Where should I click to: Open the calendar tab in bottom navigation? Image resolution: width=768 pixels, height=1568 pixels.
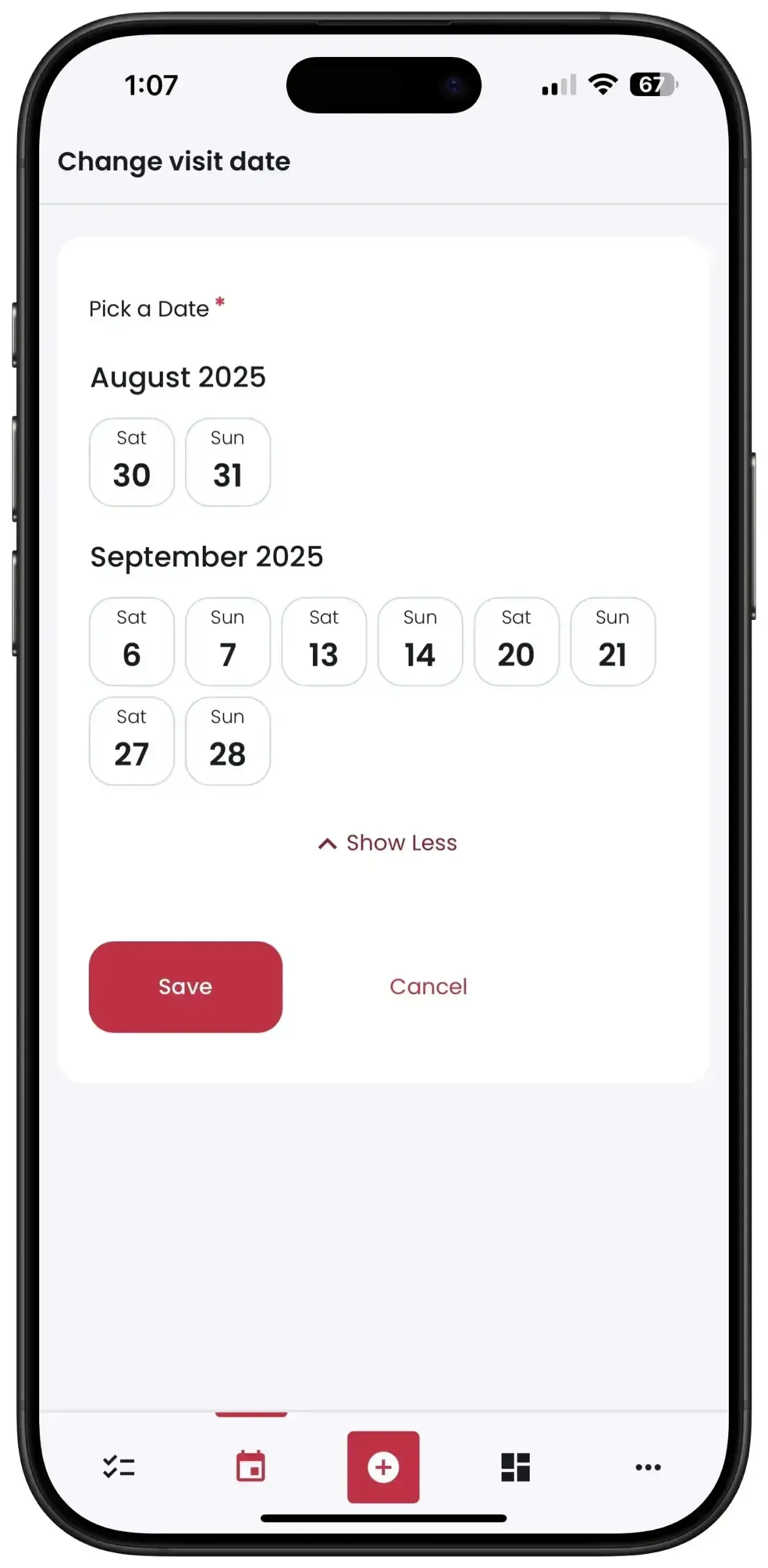250,1466
